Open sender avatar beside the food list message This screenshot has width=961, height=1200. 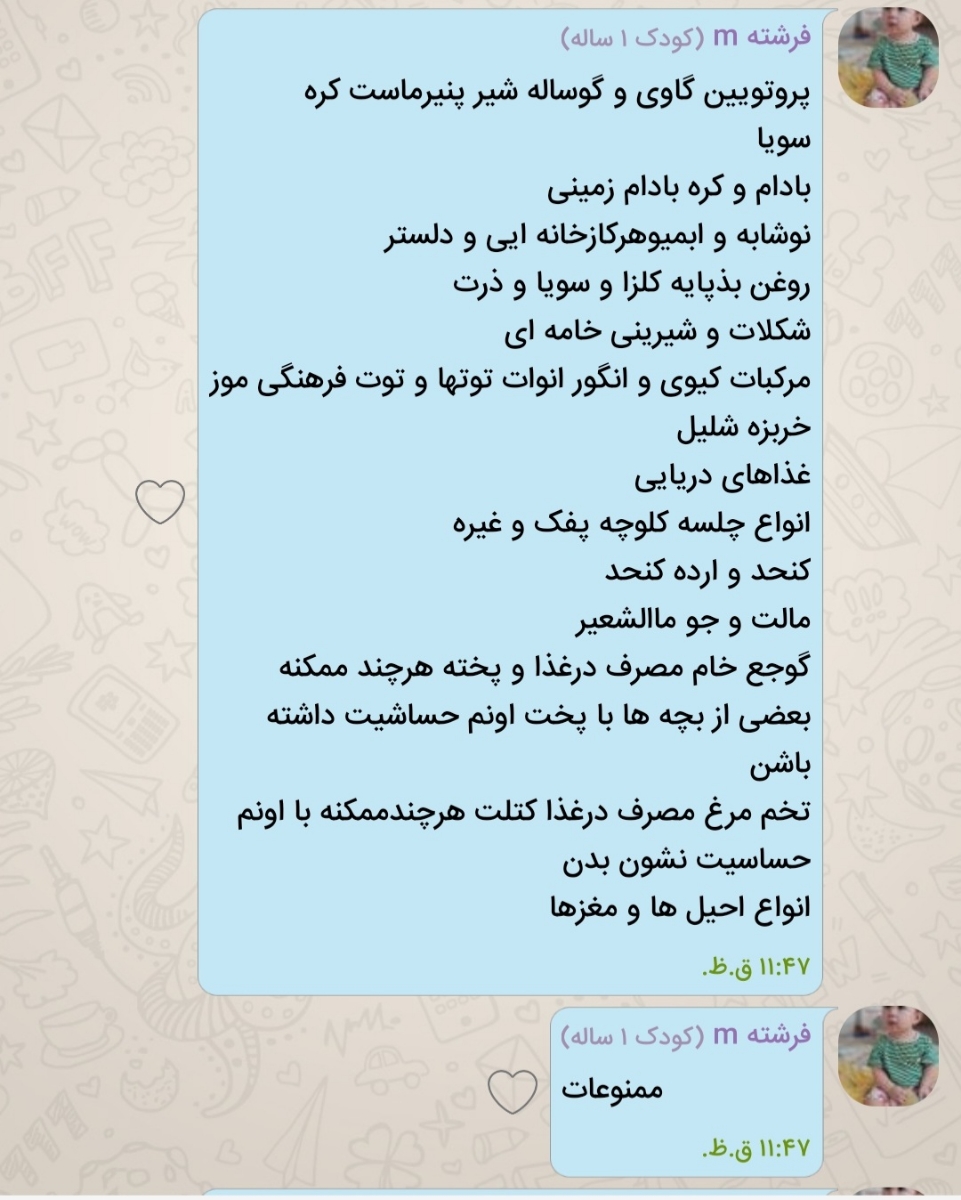click(888, 59)
